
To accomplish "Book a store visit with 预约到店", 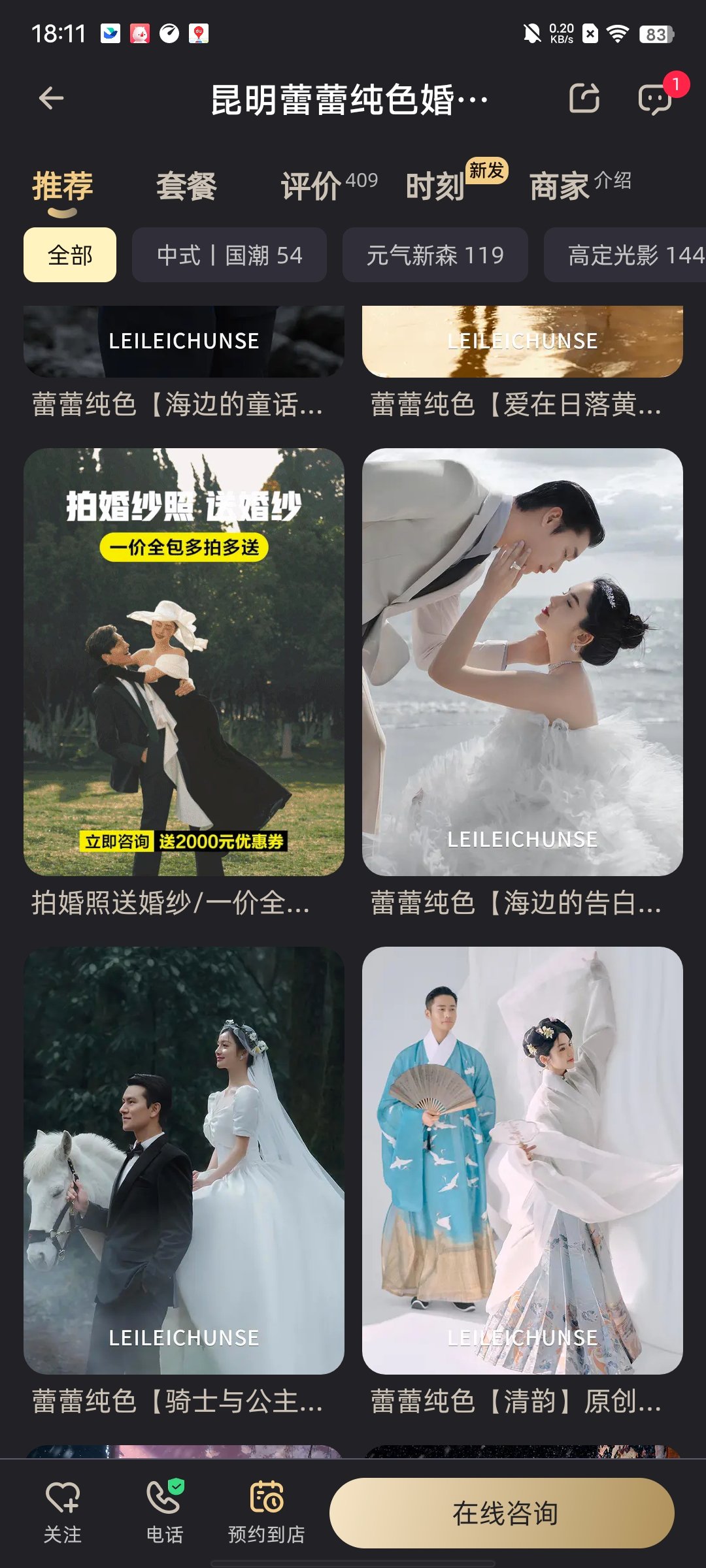I will coord(267,1512).
